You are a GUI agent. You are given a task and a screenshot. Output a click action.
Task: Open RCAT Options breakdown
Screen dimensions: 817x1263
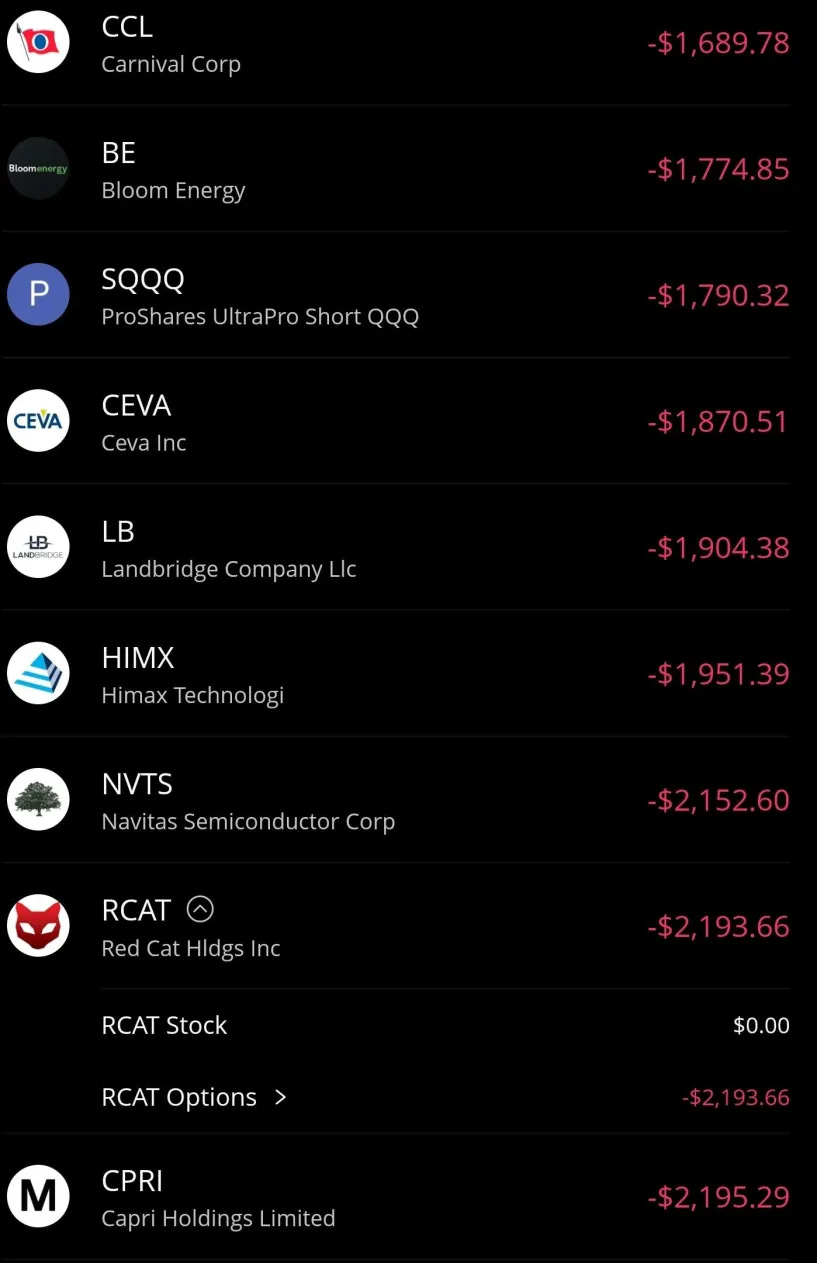coord(195,1097)
